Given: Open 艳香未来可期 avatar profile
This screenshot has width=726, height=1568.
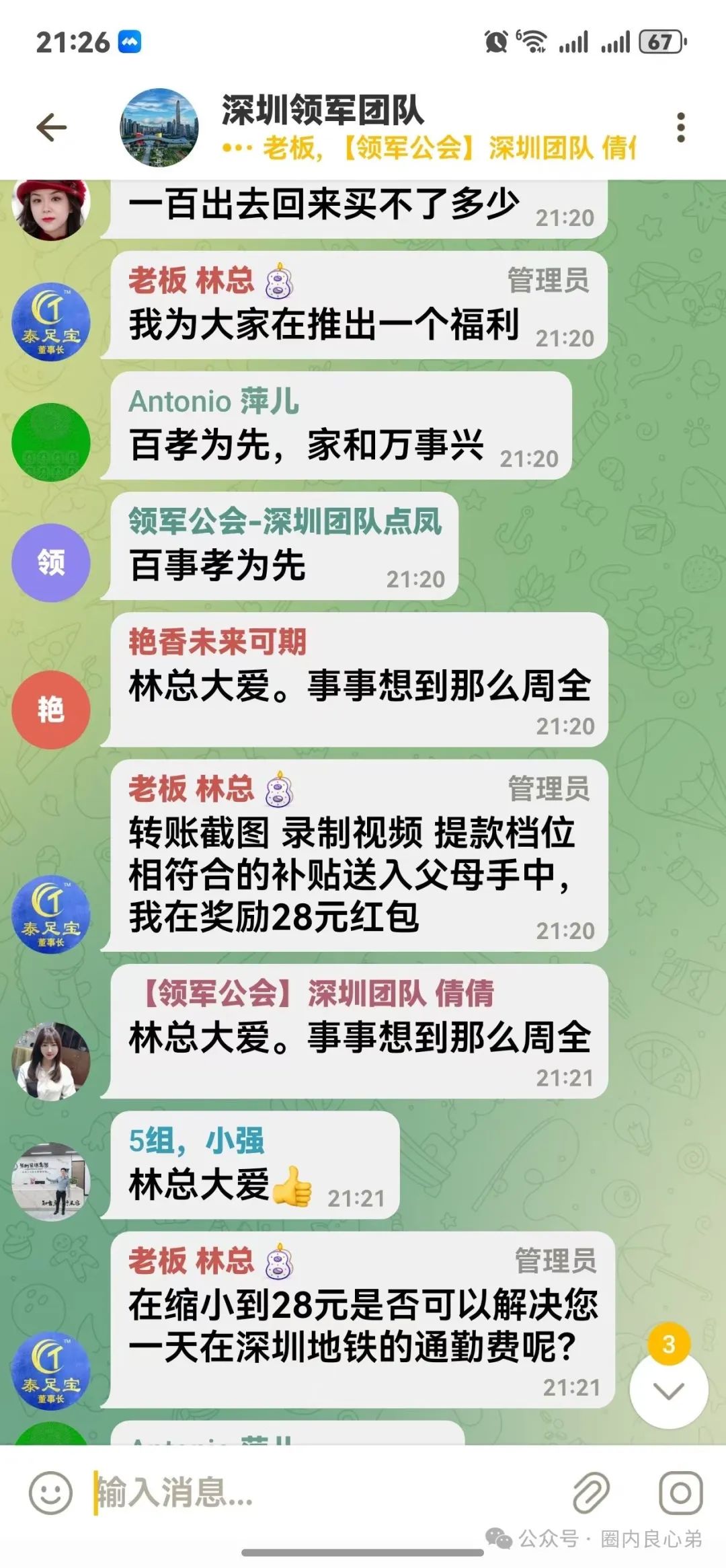Looking at the screenshot, I should pos(51,710).
